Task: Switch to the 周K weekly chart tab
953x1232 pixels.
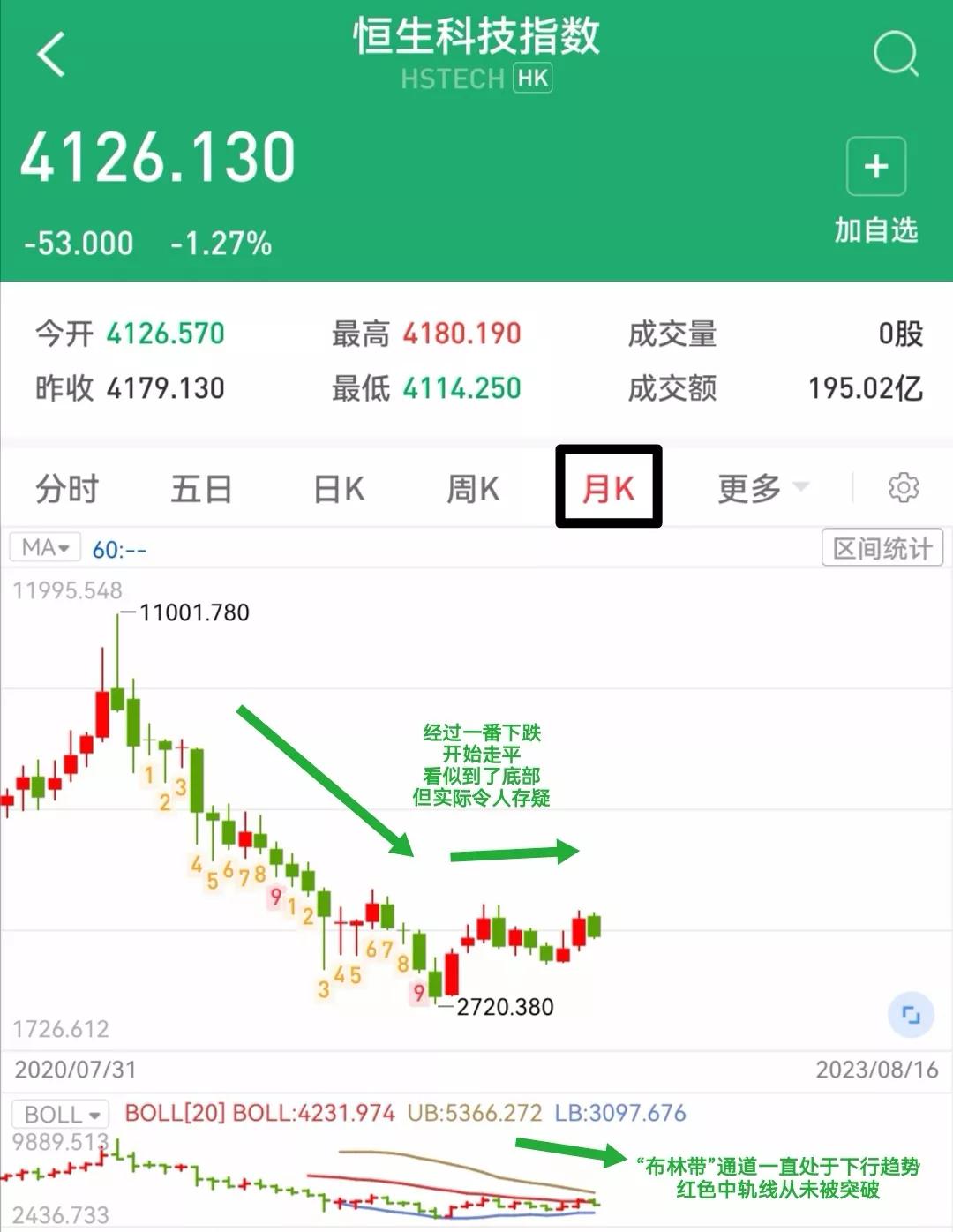Action: (x=472, y=486)
